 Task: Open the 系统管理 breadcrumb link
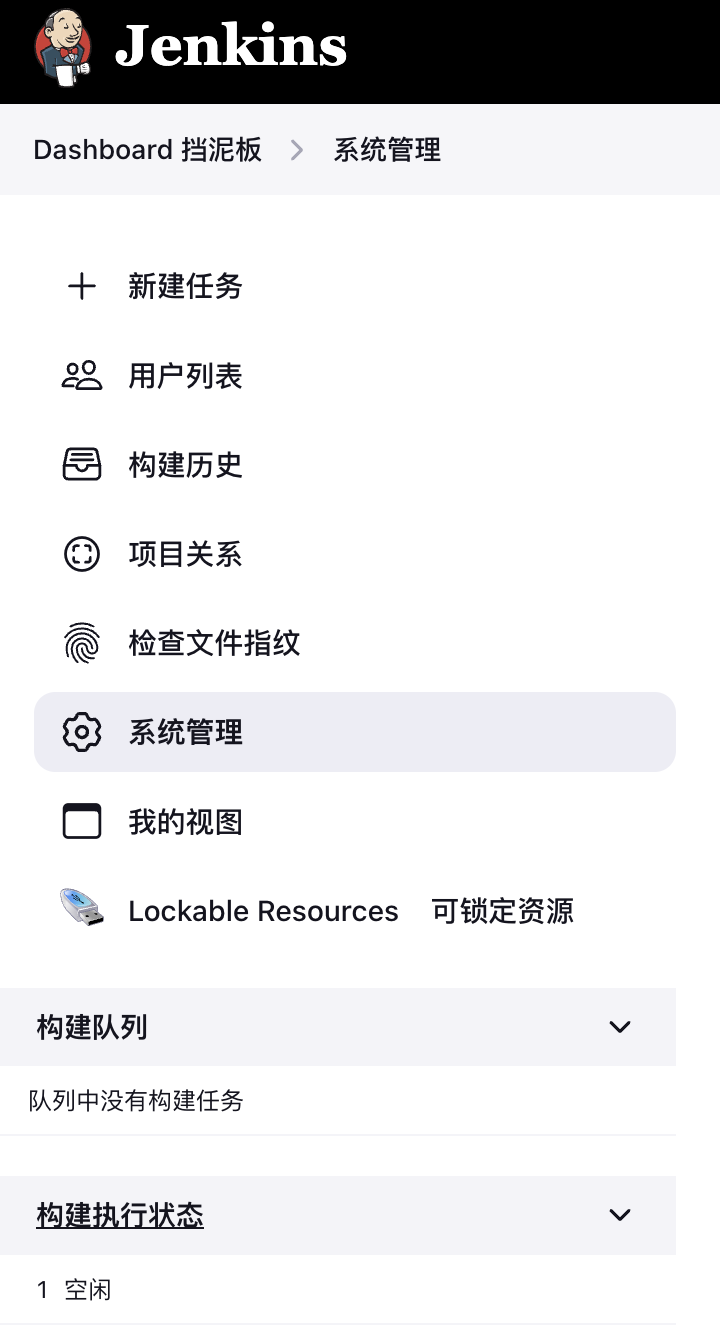(387, 150)
